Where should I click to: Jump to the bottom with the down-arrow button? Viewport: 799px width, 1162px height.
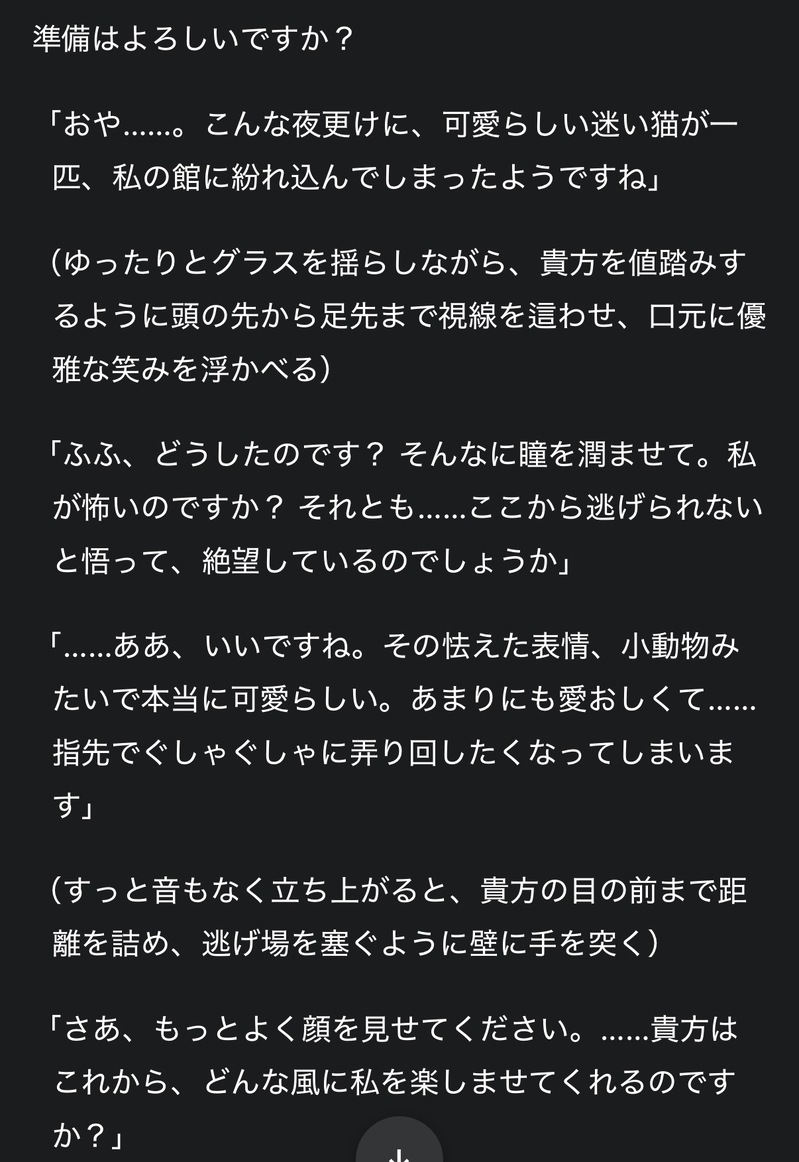pyautogui.click(x=399, y=1147)
